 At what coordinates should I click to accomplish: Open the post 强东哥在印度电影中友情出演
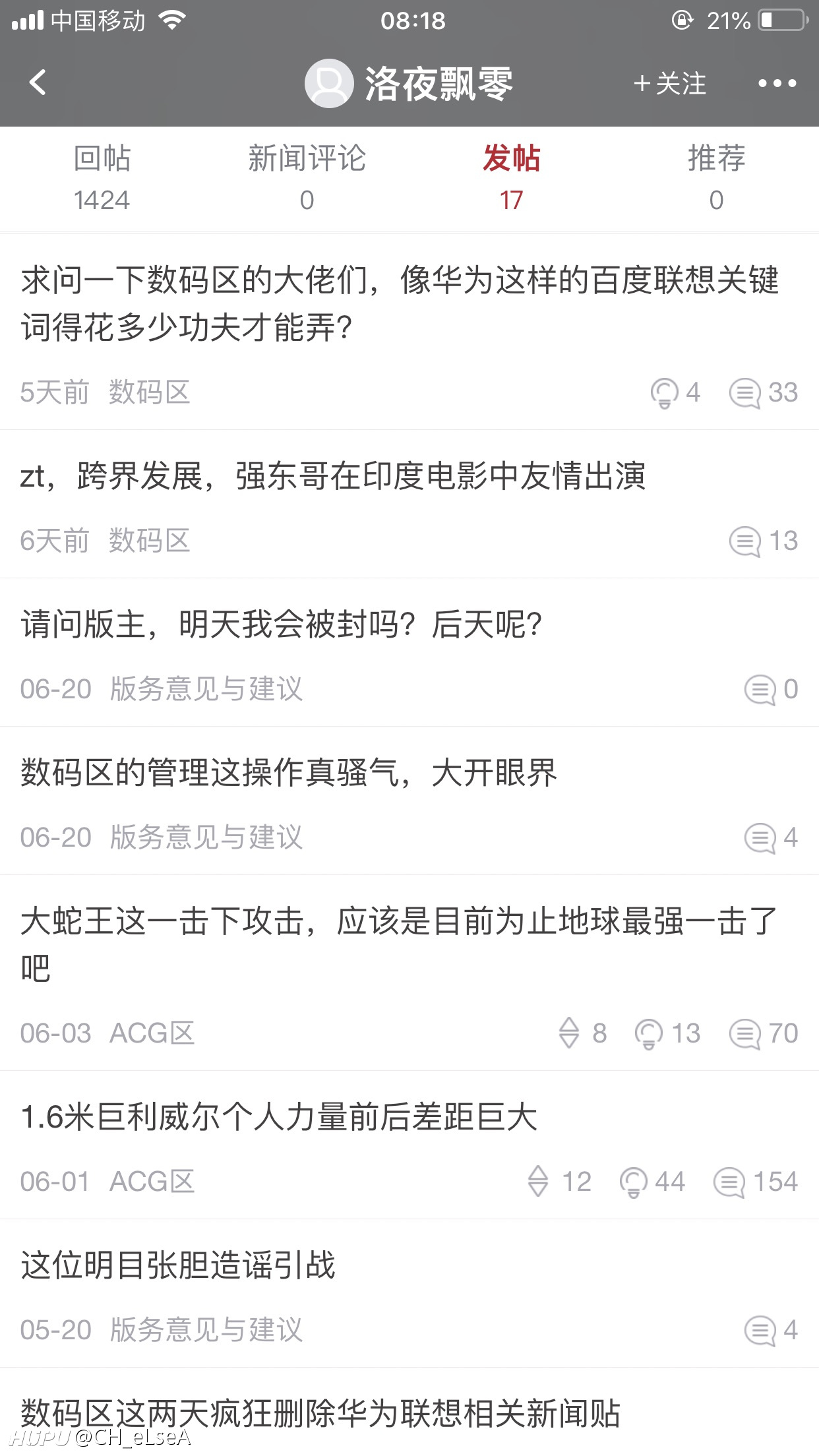pyautogui.click(x=409, y=504)
